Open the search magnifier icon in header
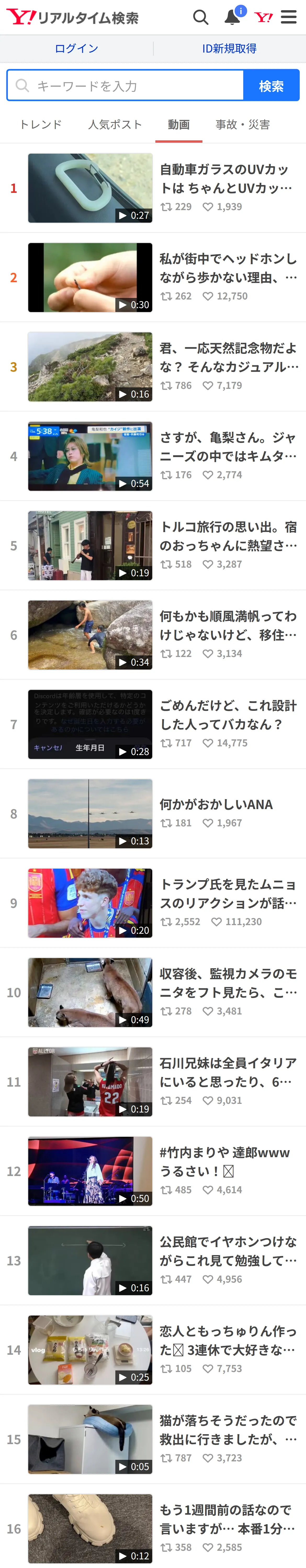 tap(201, 17)
